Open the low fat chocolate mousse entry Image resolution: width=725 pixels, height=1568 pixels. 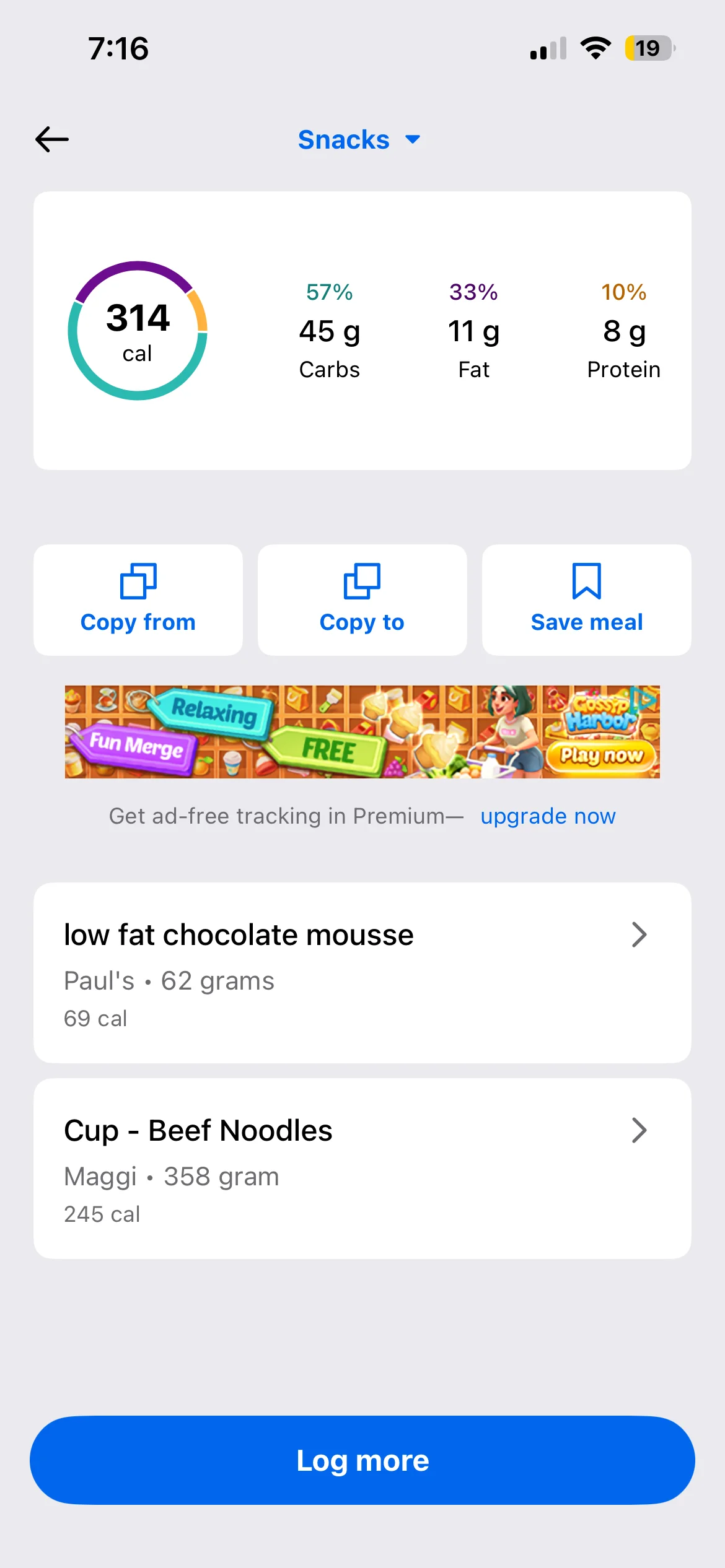pos(362,972)
